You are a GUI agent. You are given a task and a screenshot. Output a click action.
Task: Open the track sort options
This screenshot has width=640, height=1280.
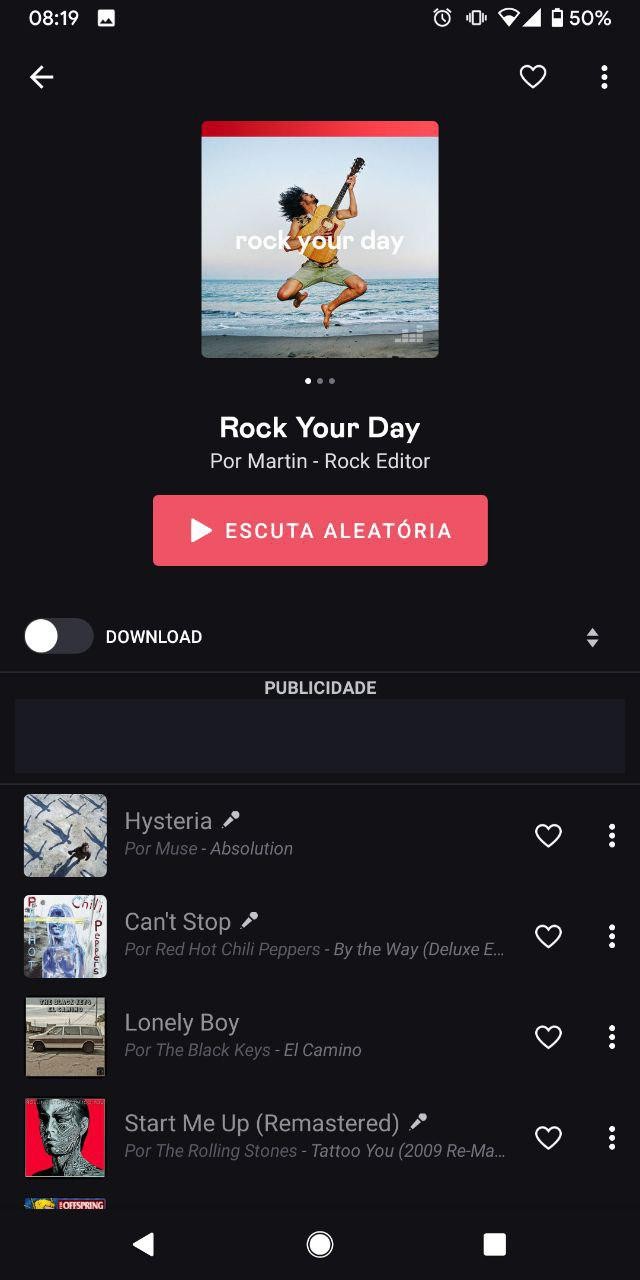[592, 637]
